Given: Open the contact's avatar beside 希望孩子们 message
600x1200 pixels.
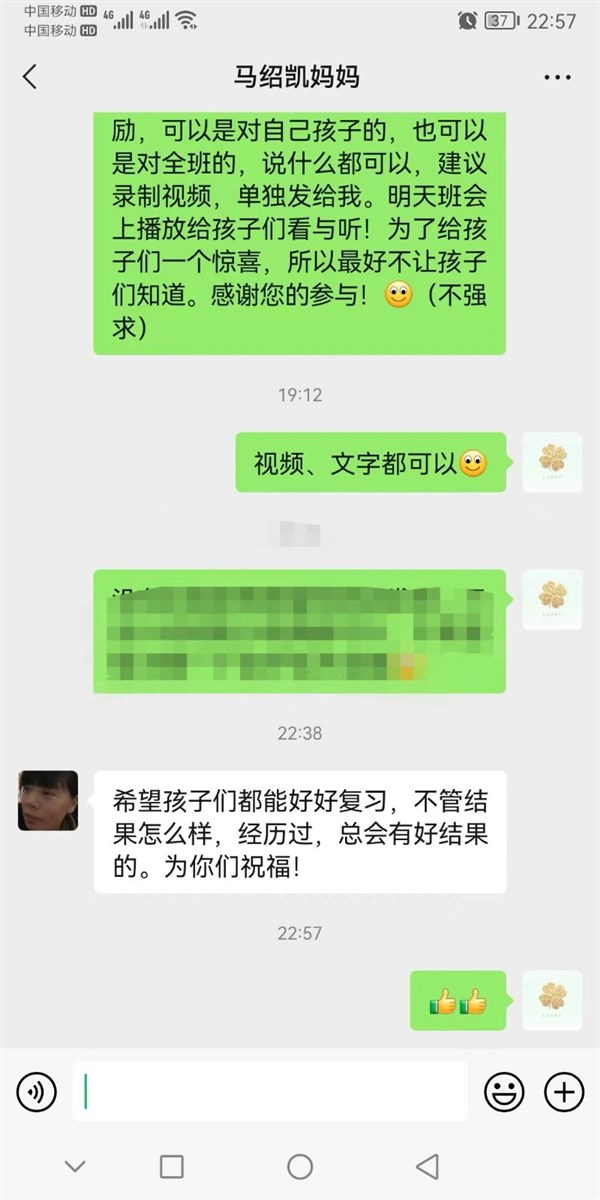Looking at the screenshot, I should 48,800.
